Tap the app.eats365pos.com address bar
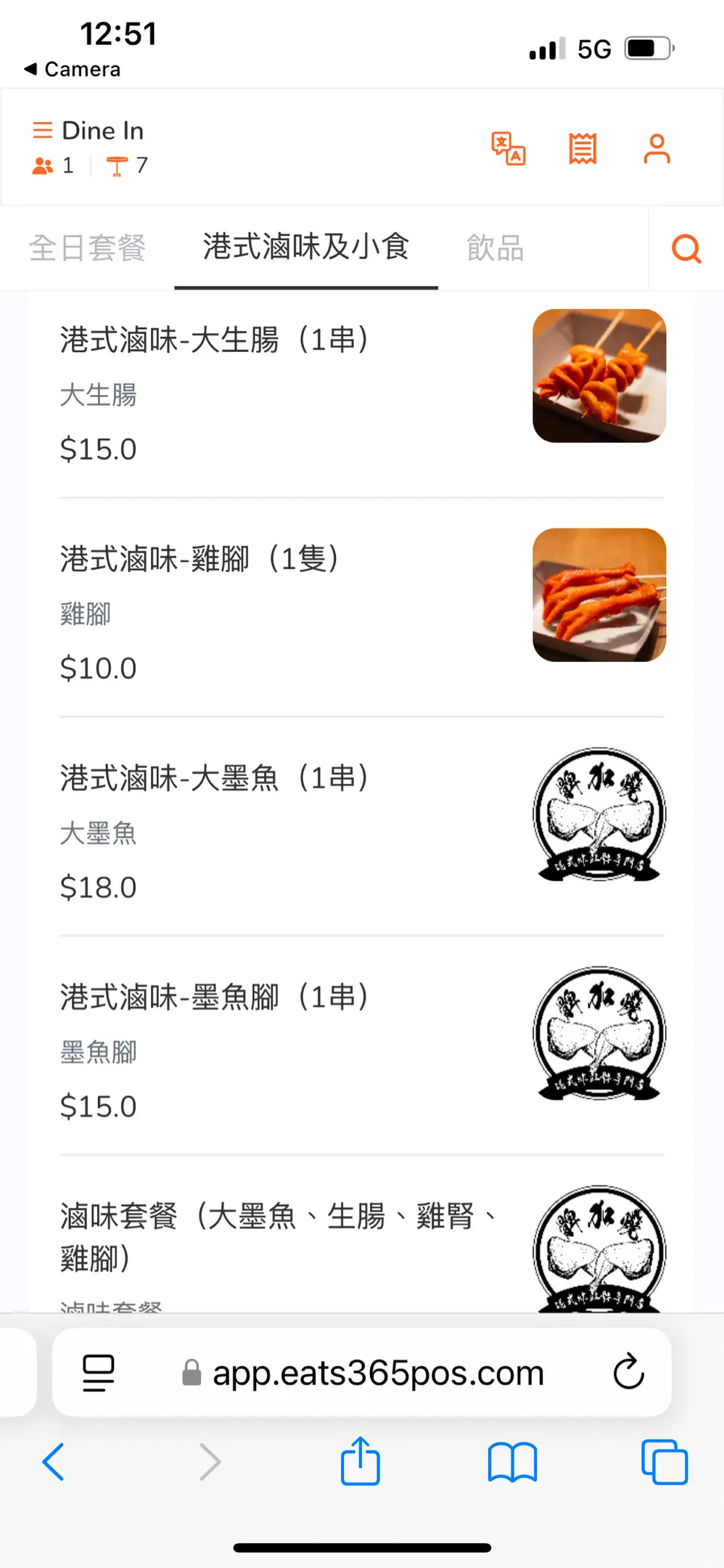Screen dimensions: 724x1568 [377, 1373]
